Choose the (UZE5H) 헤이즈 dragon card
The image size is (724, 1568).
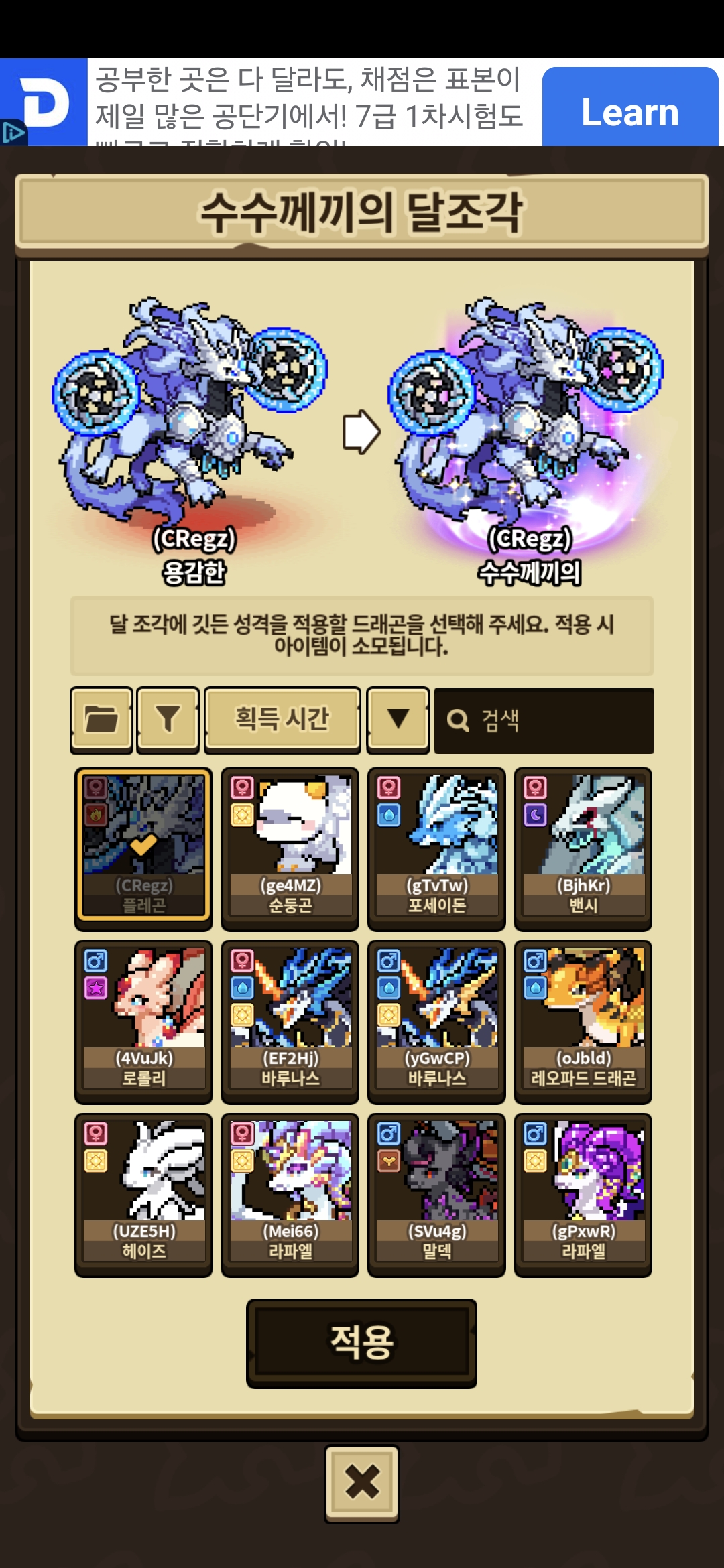(x=143, y=1195)
